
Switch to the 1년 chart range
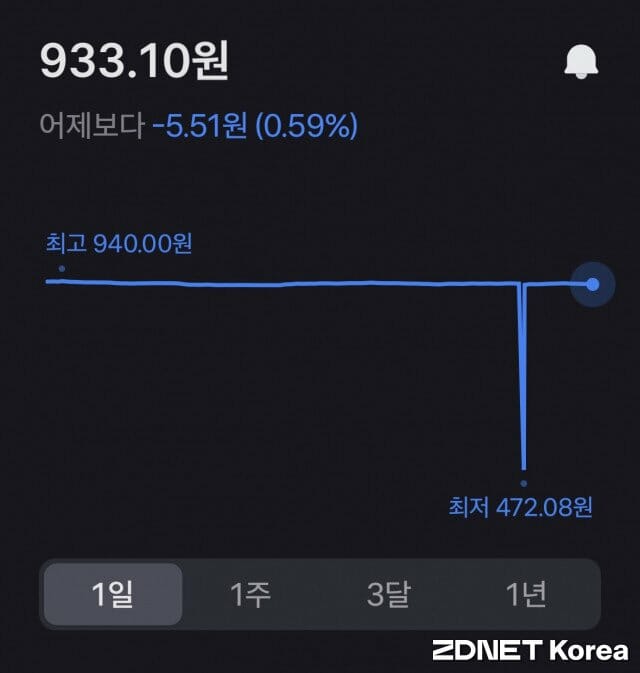tap(526, 595)
